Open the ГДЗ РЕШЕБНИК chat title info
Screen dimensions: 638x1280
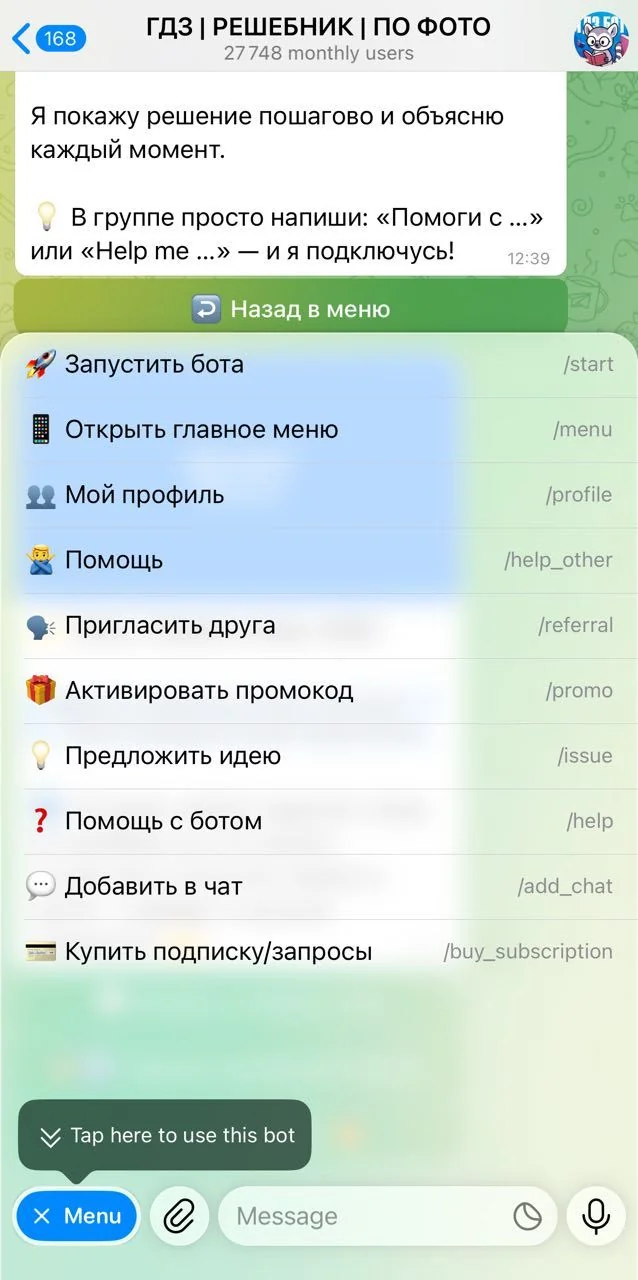319,38
